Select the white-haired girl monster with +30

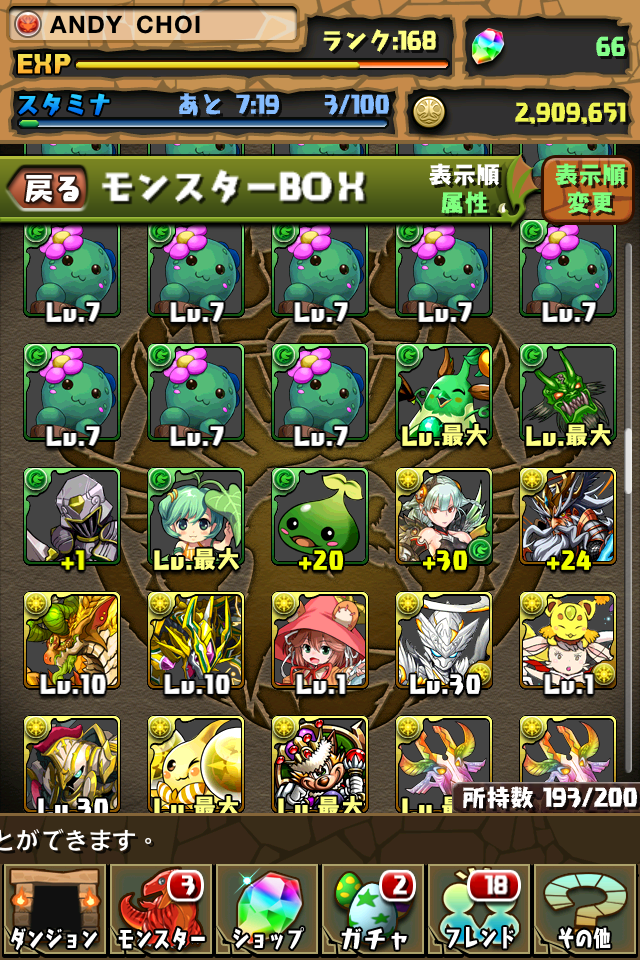(444, 515)
